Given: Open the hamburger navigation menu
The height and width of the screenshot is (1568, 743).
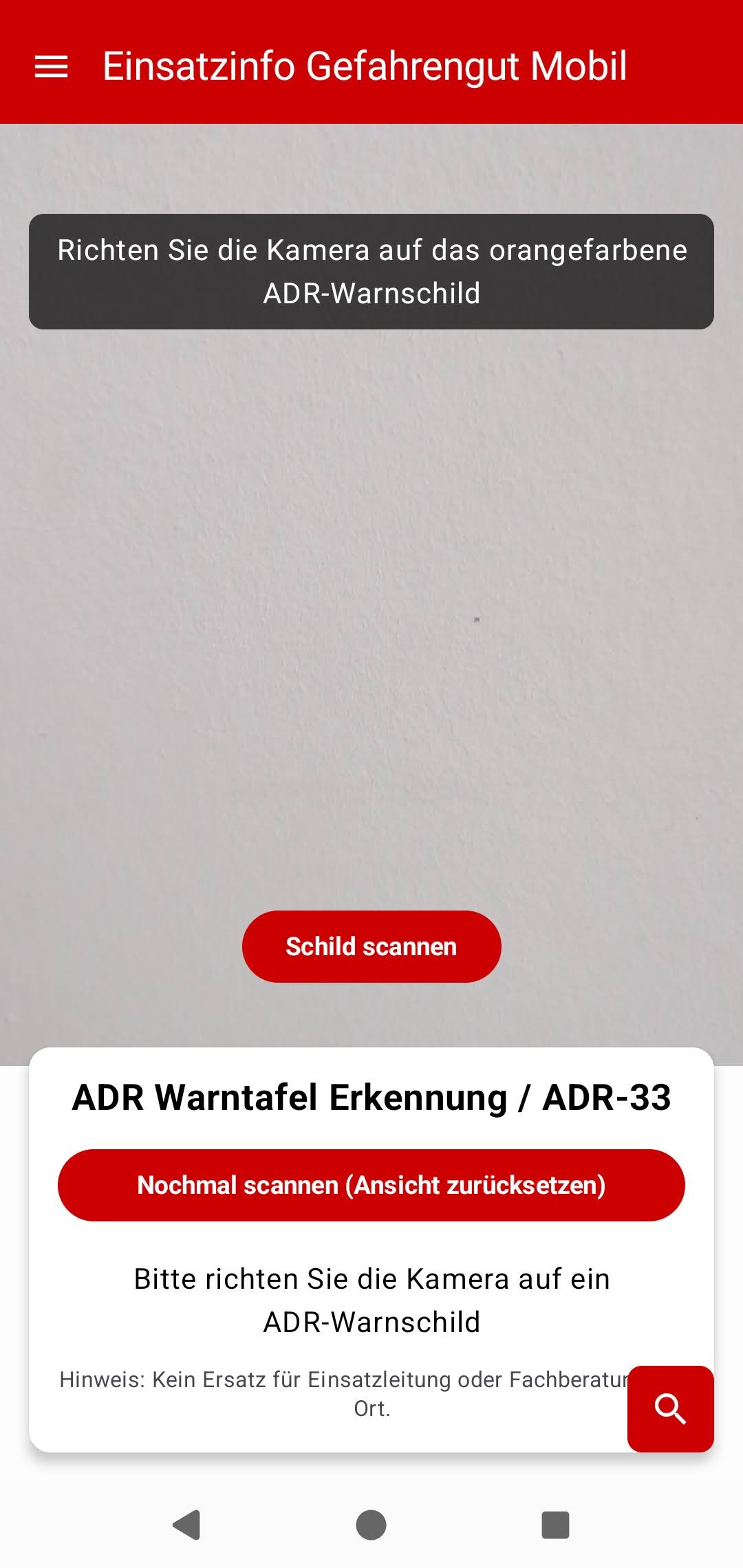Looking at the screenshot, I should 51,67.
